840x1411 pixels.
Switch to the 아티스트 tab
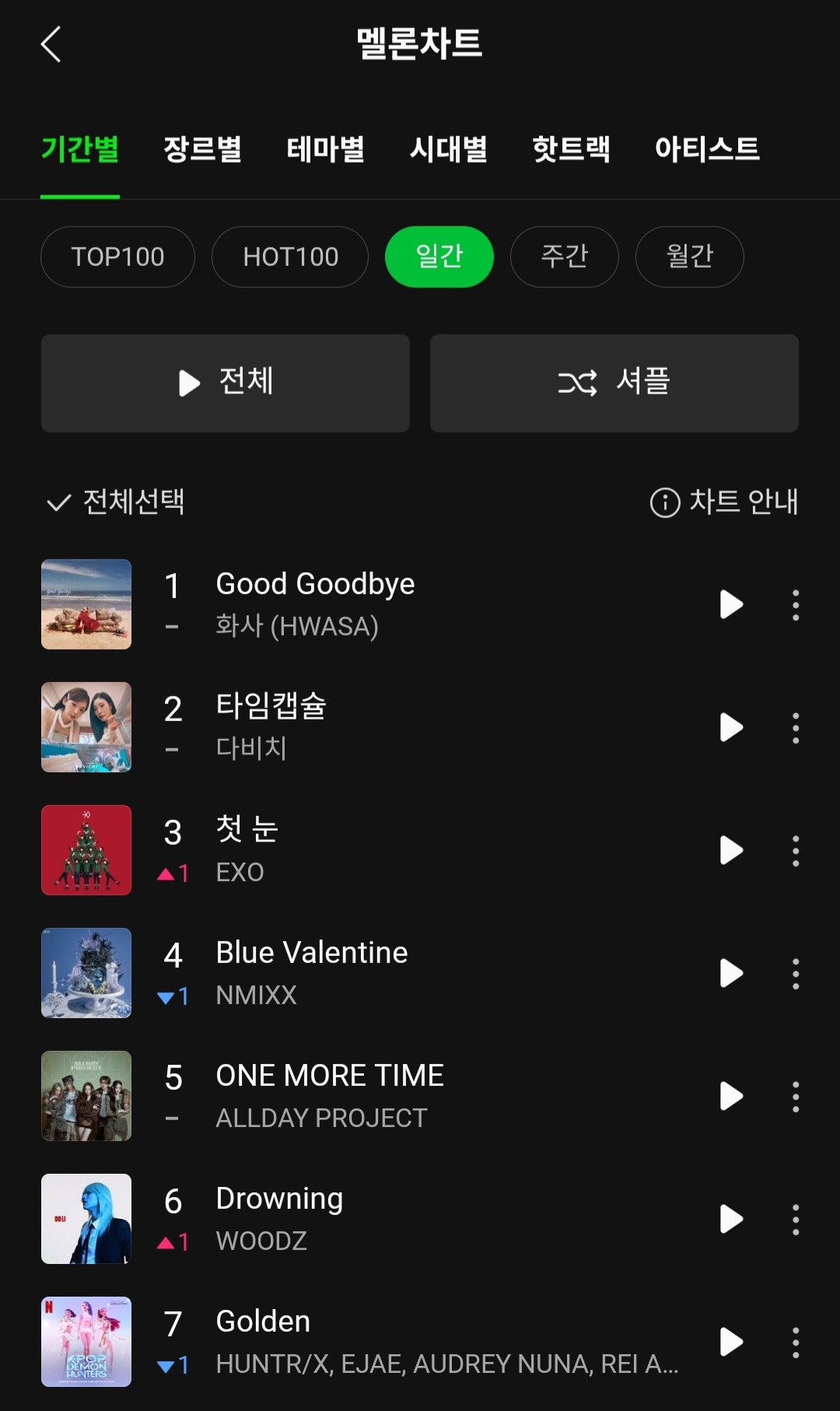tap(707, 149)
